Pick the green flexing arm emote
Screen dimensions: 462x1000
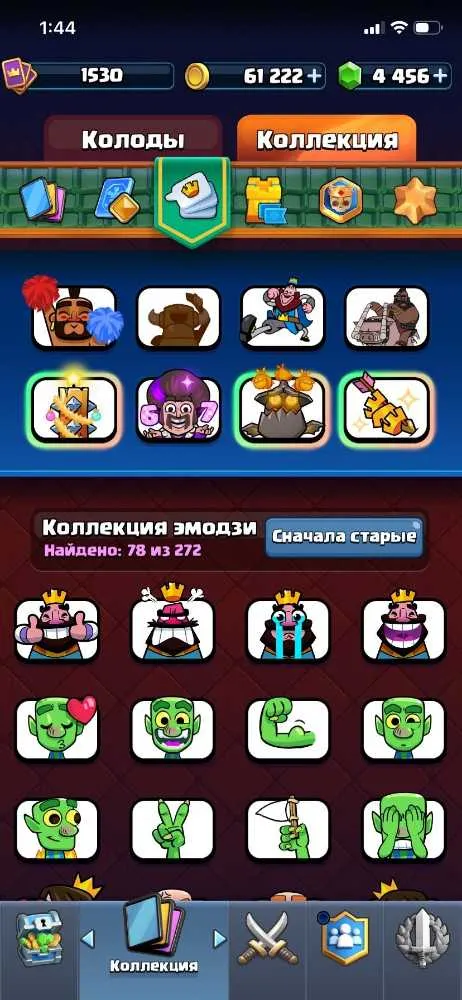click(x=288, y=730)
